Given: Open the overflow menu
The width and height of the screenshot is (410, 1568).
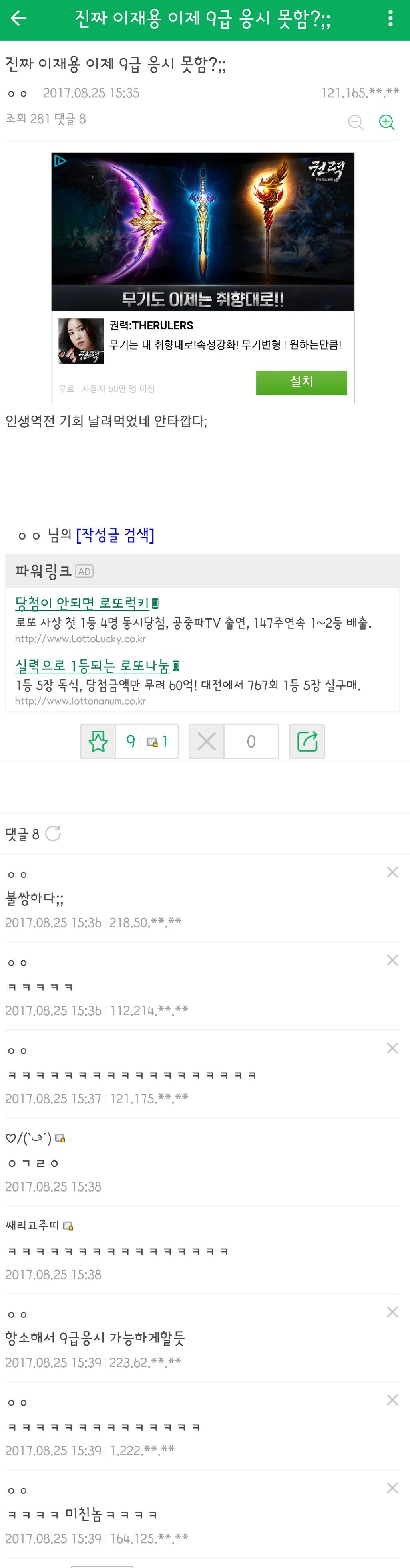Looking at the screenshot, I should tap(390, 19).
